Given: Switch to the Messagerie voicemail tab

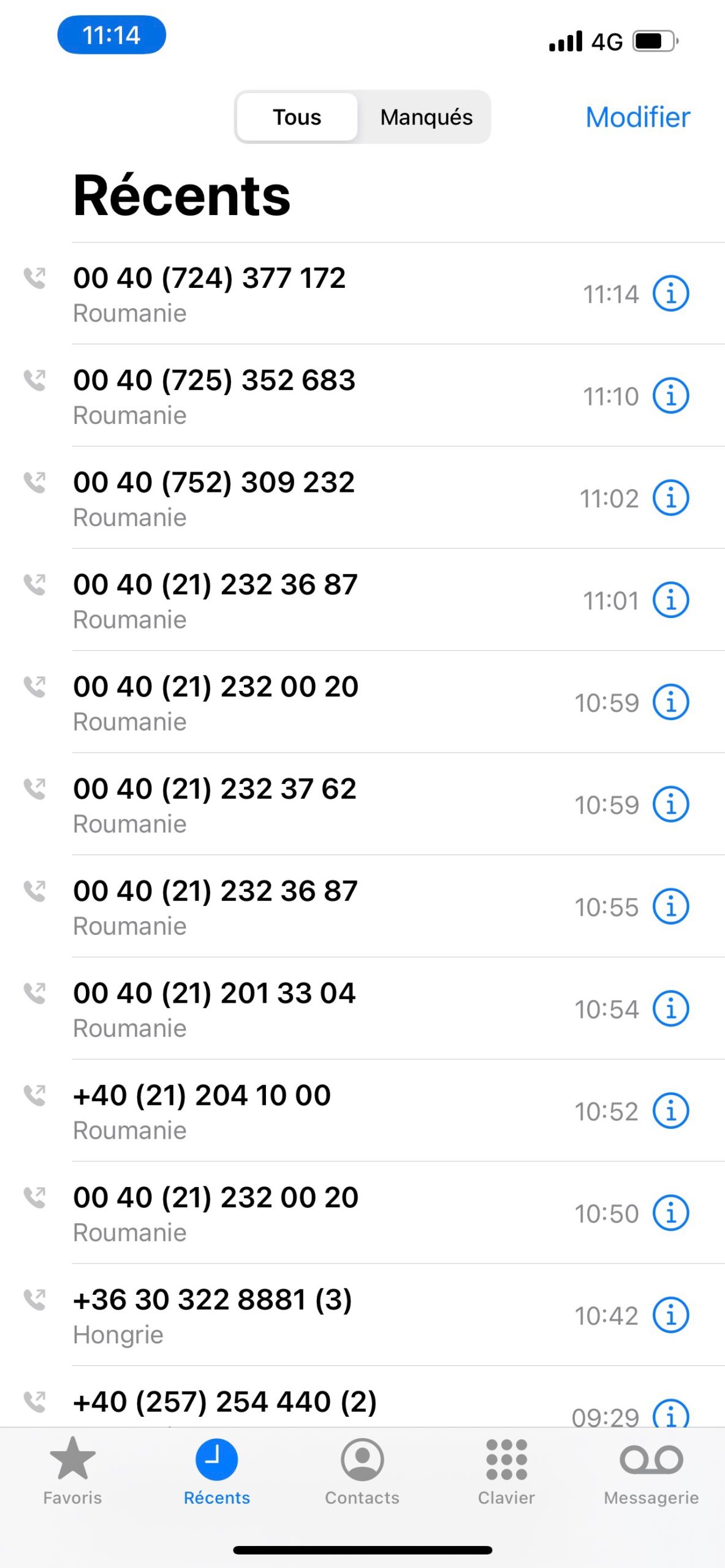Looking at the screenshot, I should [x=651, y=1470].
